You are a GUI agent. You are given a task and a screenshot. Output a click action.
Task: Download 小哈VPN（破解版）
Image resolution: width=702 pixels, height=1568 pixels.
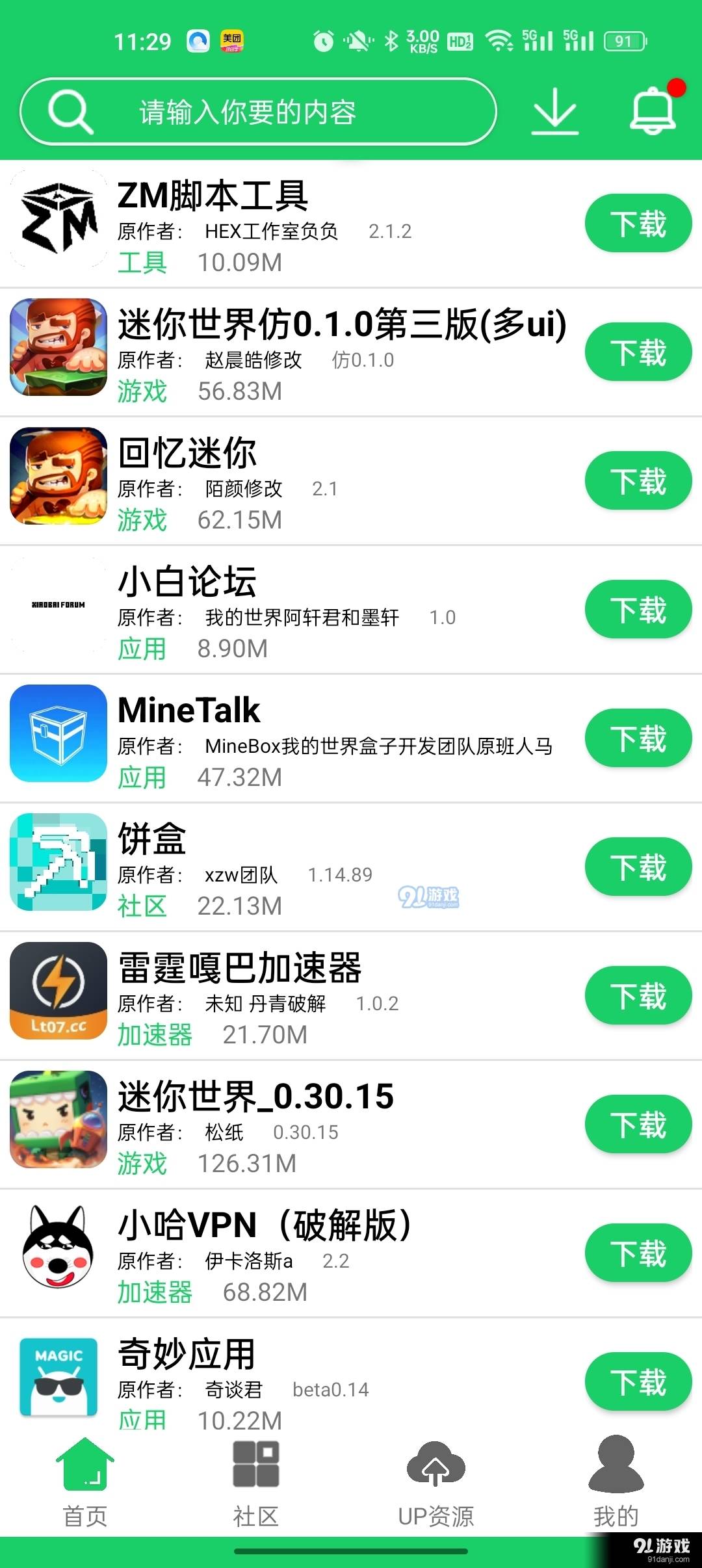click(x=638, y=1253)
